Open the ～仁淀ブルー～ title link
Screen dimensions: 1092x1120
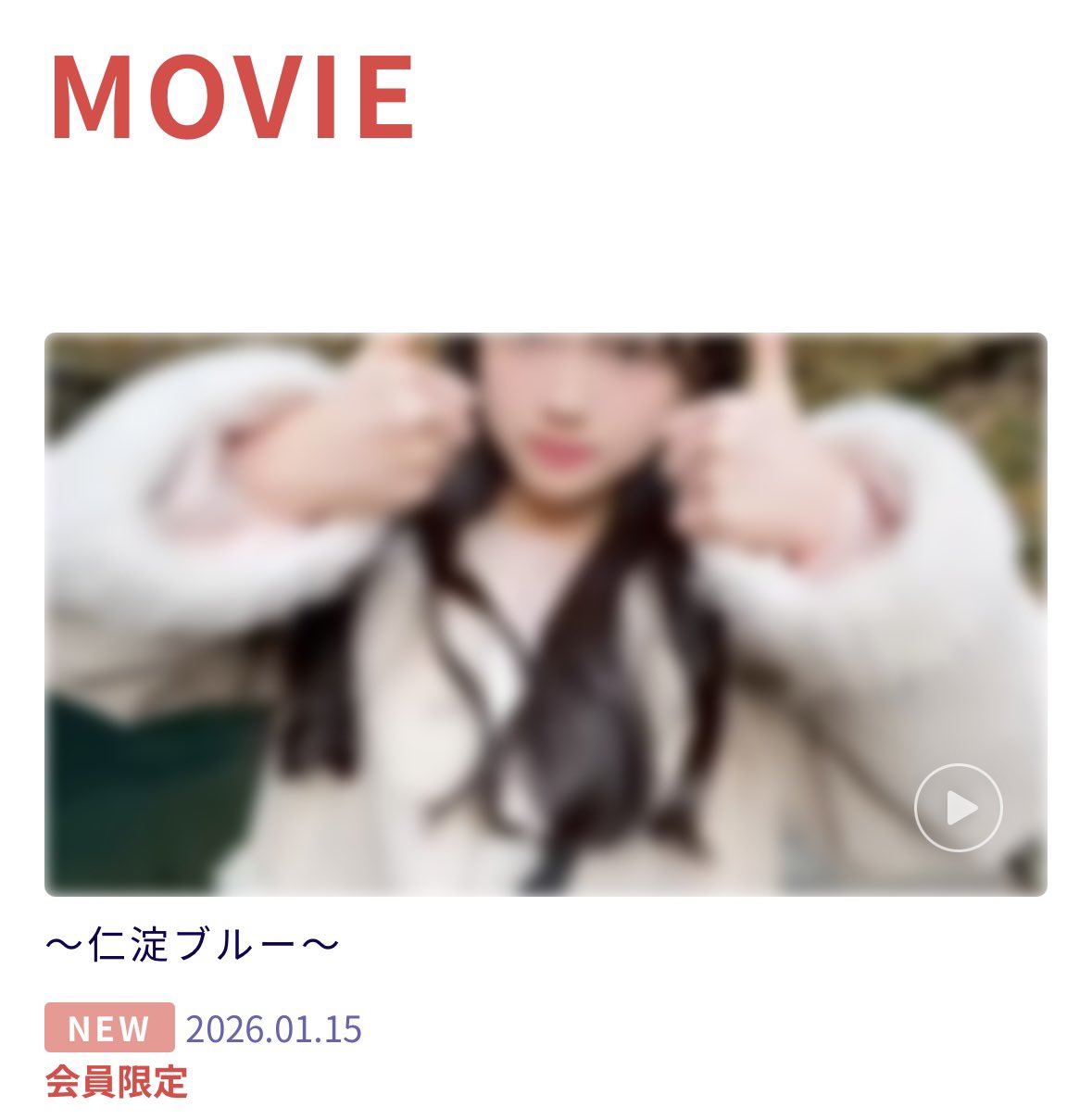tap(193, 946)
